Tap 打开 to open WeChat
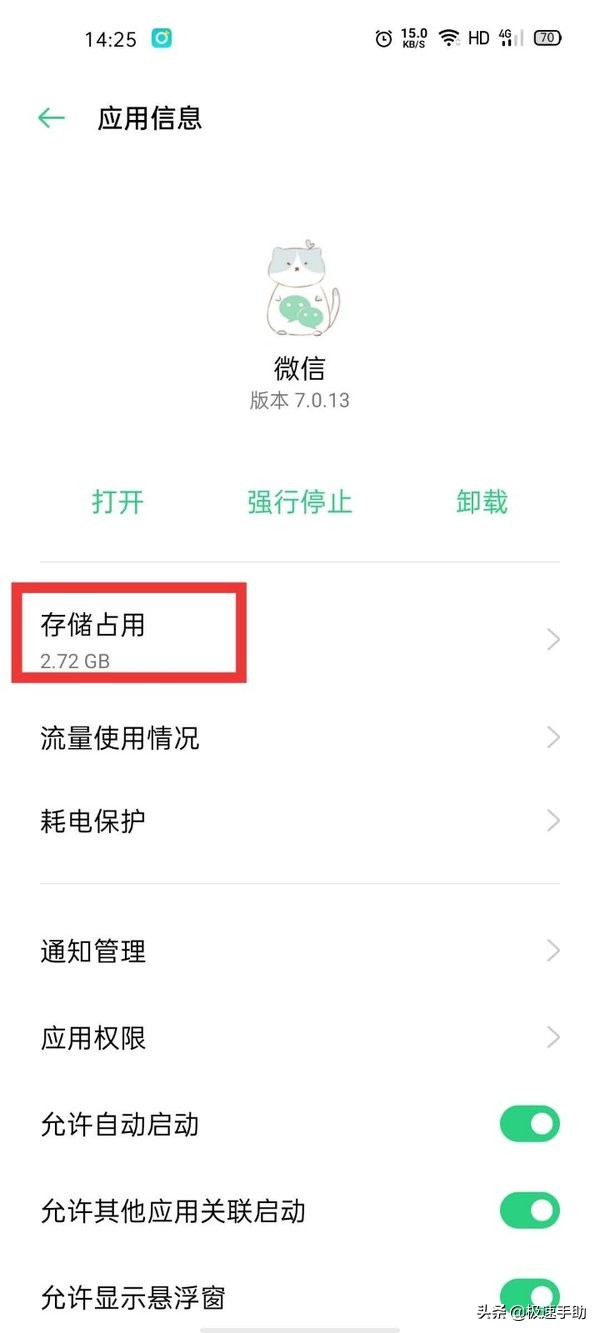The height and width of the screenshot is (1333, 600). click(118, 501)
